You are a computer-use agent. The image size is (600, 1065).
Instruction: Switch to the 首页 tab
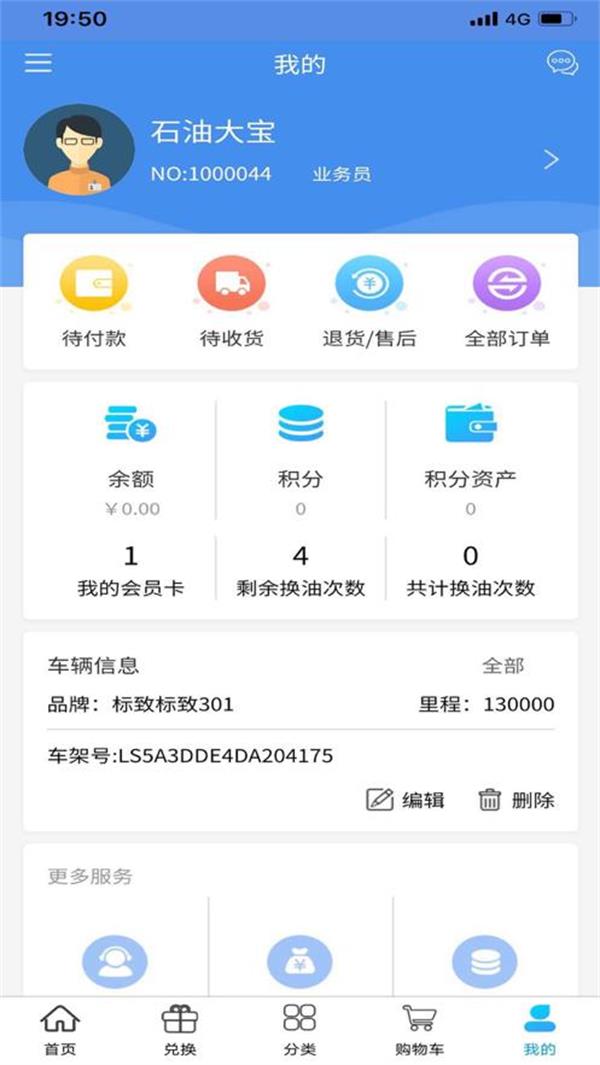(x=60, y=1030)
